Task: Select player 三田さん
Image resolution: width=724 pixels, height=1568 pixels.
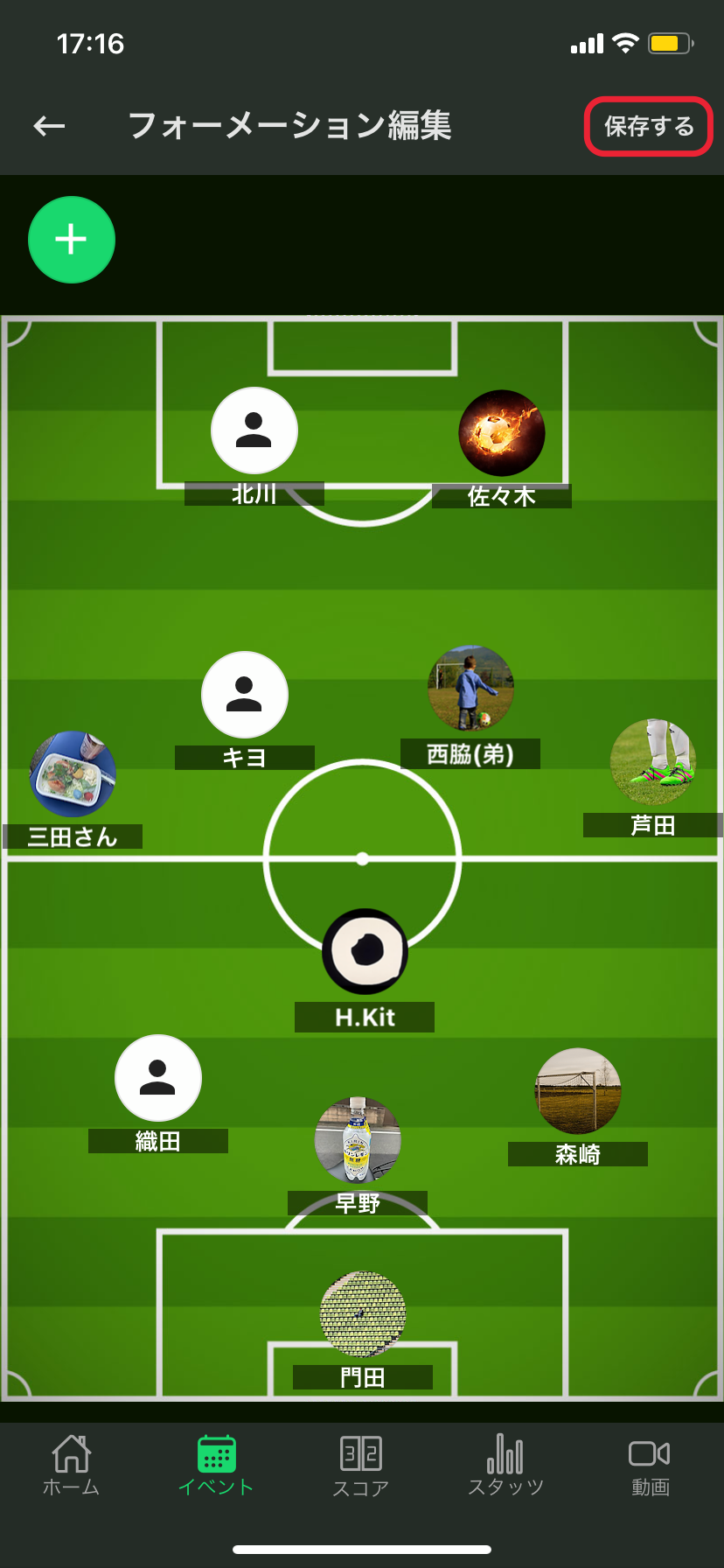Action: [x=73, y=774]
